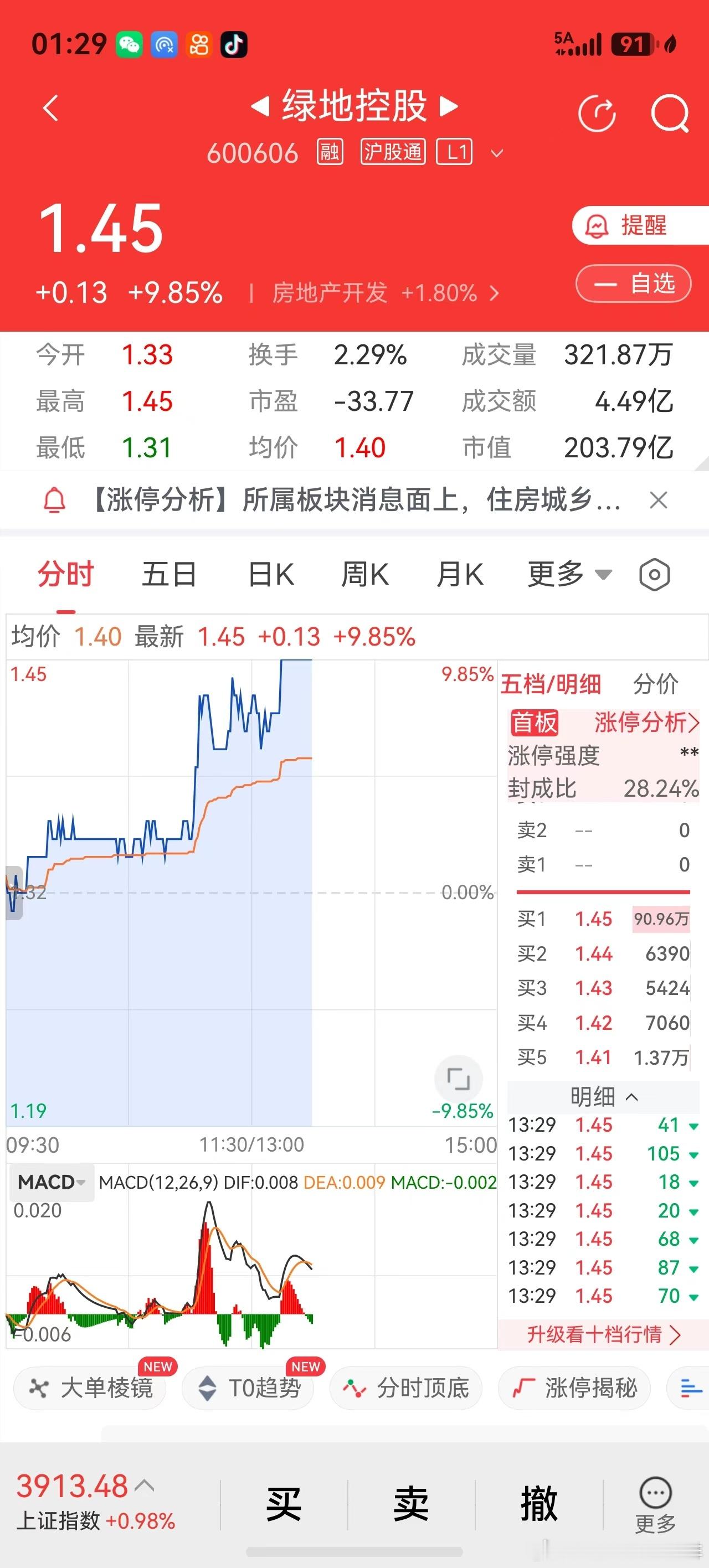This screenshot has height=1568, width=709.
Task: Open the search magnifier icon
Action: pyautogui.click(x=670, y=113)
